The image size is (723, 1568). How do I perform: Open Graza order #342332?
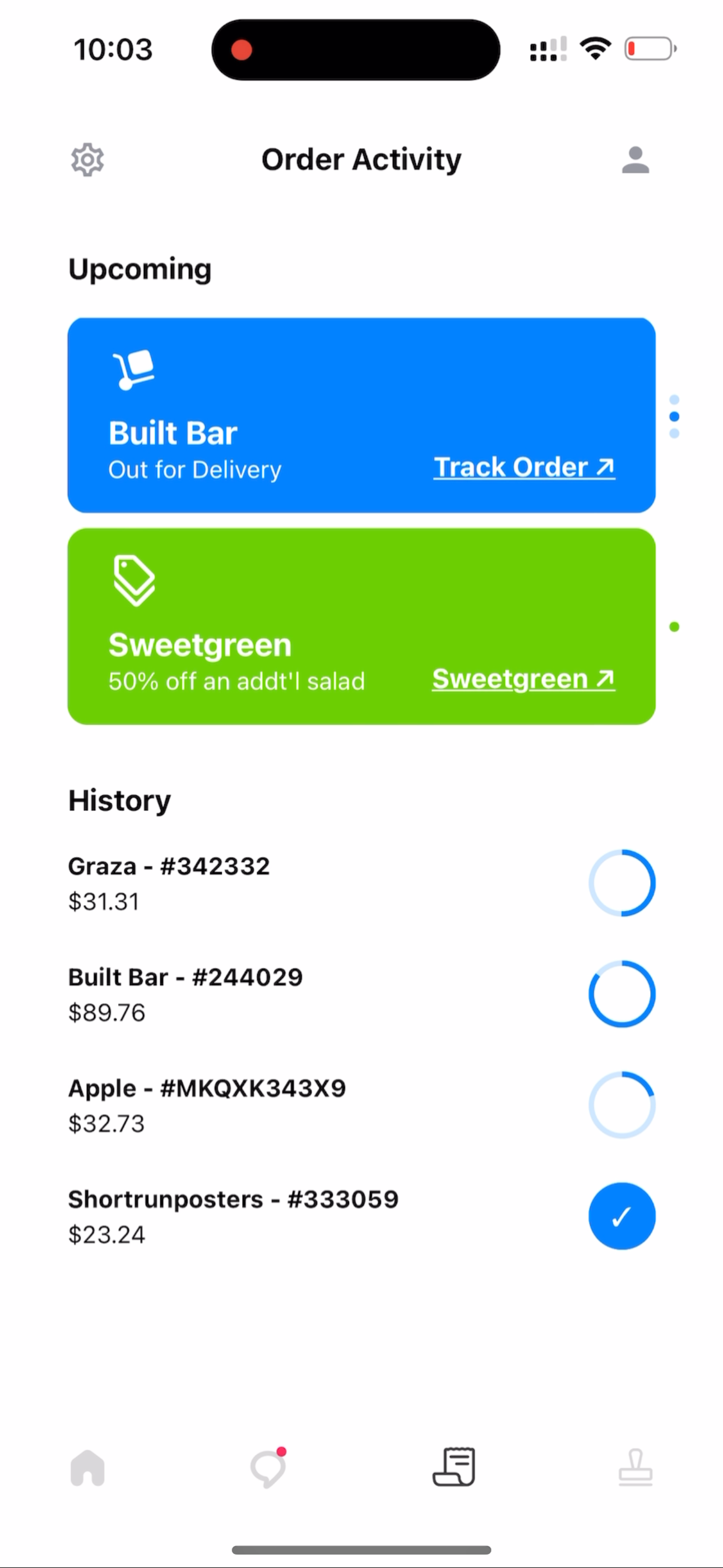[243, 883]
